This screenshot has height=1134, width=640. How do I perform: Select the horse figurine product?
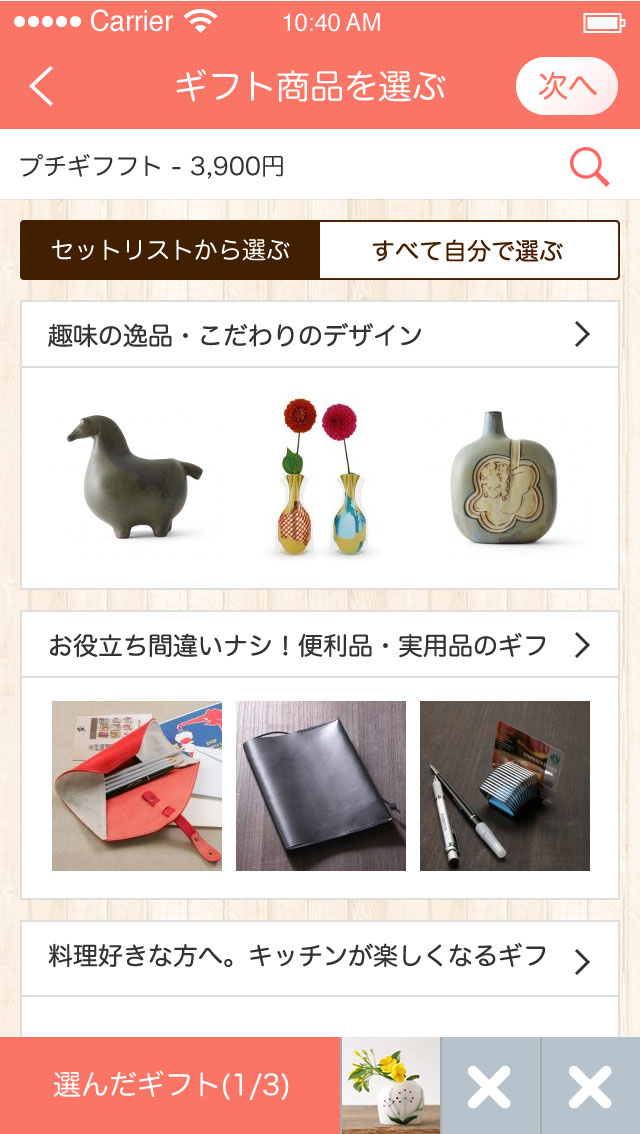pyautogui.click(x=135, y=477)
